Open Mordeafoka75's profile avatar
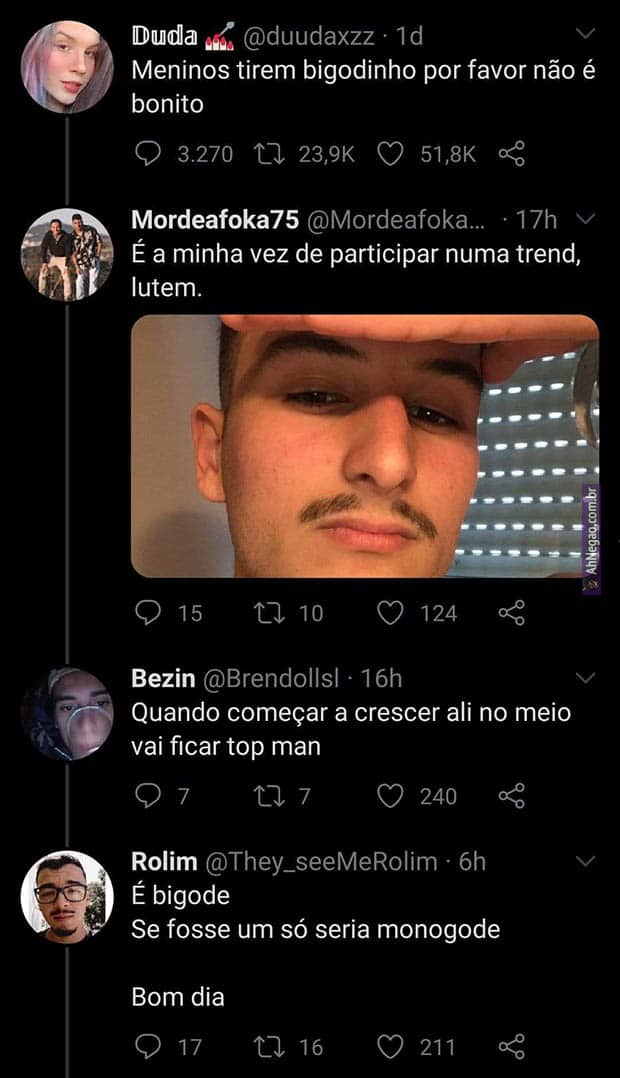Image resolution: width=620 pixels, height=1078 pixels. 67,254
